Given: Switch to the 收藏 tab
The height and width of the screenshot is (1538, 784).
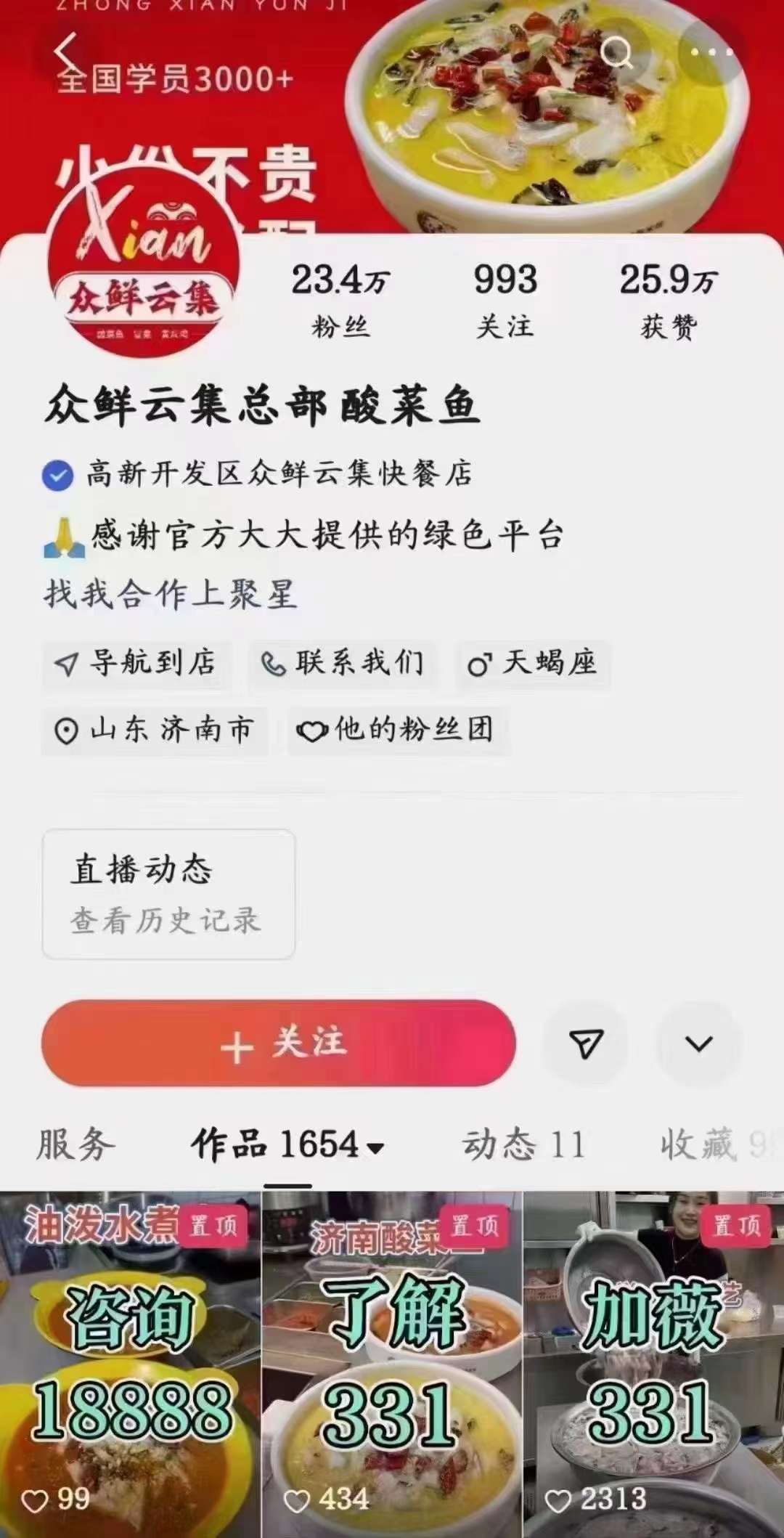Looking at the screenshot, I should tap(706, 1144).
